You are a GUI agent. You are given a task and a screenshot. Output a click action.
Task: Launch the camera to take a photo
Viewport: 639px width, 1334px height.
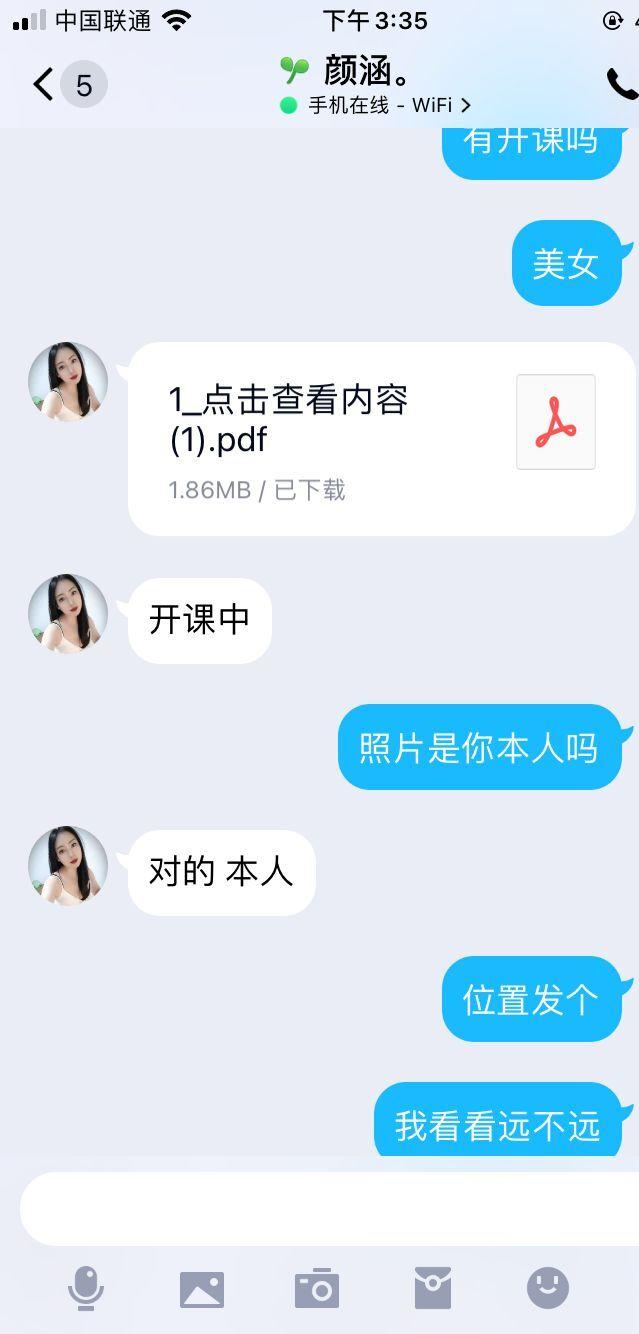[x=317, y=1289]
